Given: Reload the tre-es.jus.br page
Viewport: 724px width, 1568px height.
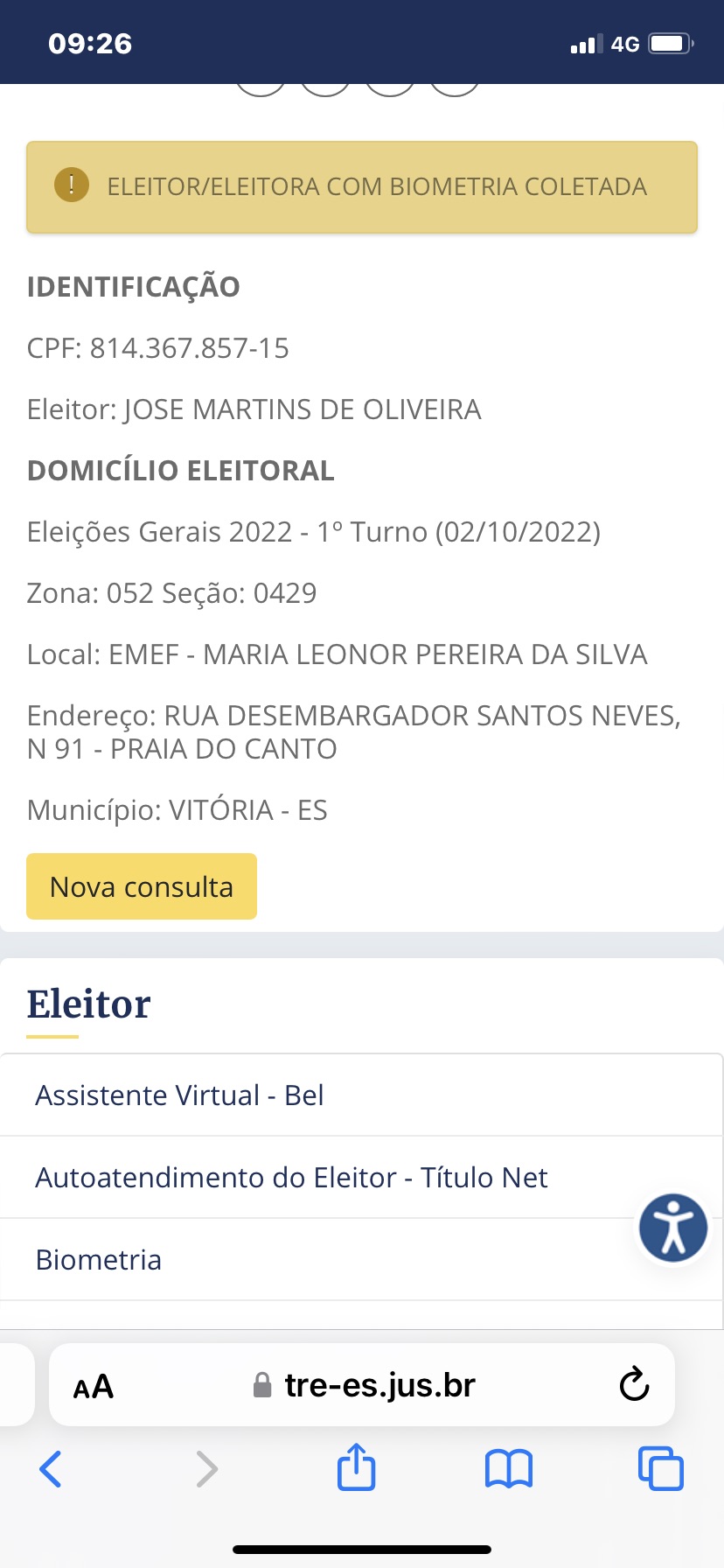Looking at the screenshot, I should [x=634, y=1385].
